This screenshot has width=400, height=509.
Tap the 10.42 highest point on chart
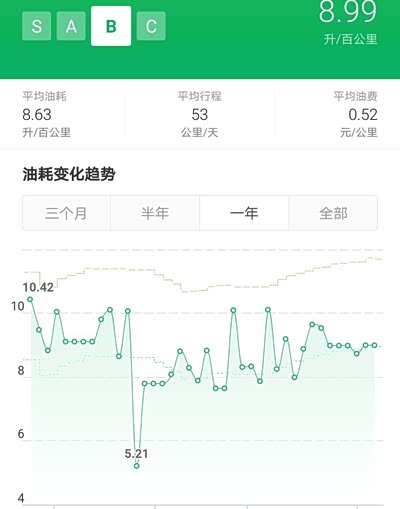[30, 299]
